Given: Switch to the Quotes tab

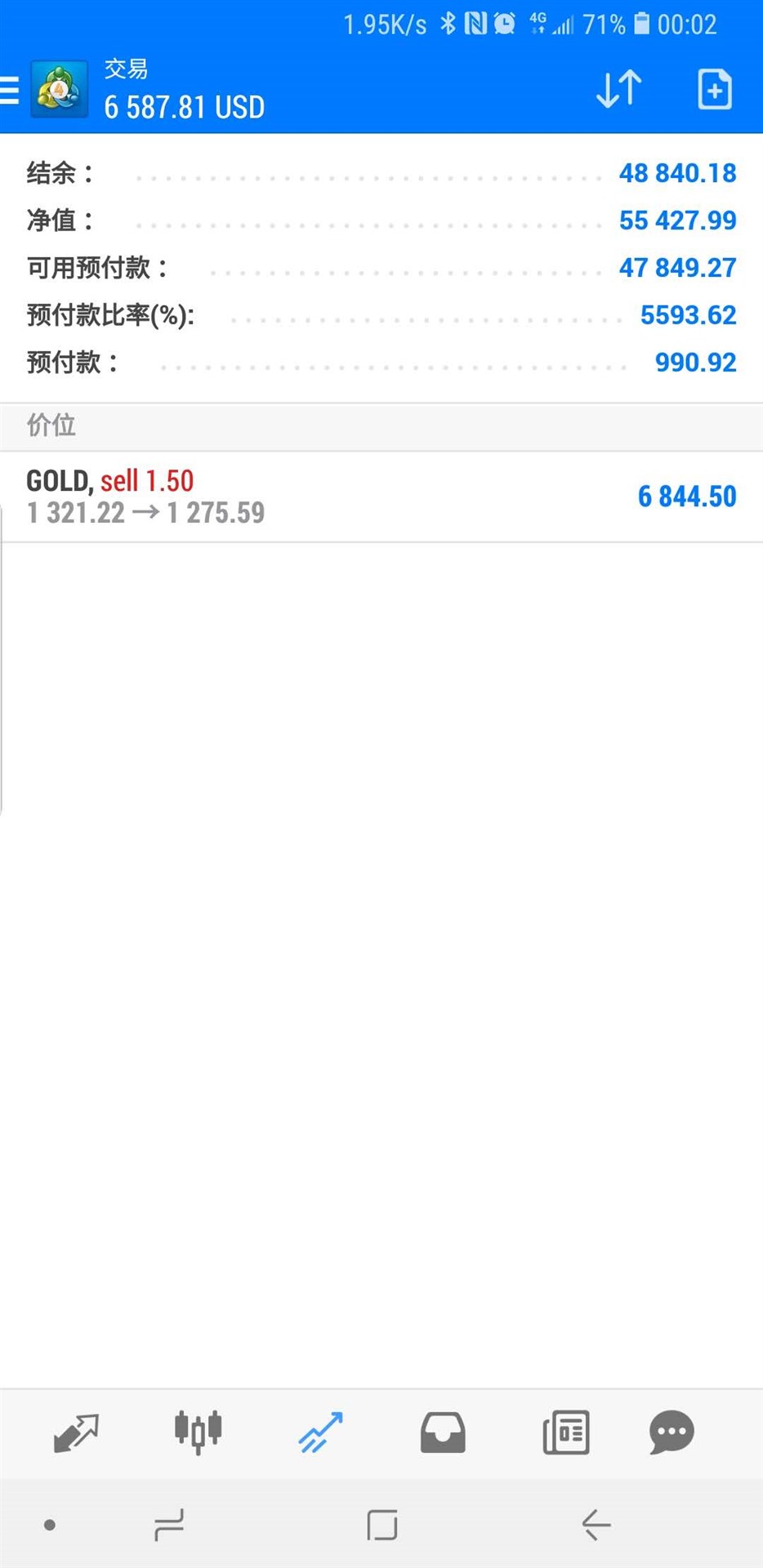Looking at the screenshot, I should click(76, 1433).
